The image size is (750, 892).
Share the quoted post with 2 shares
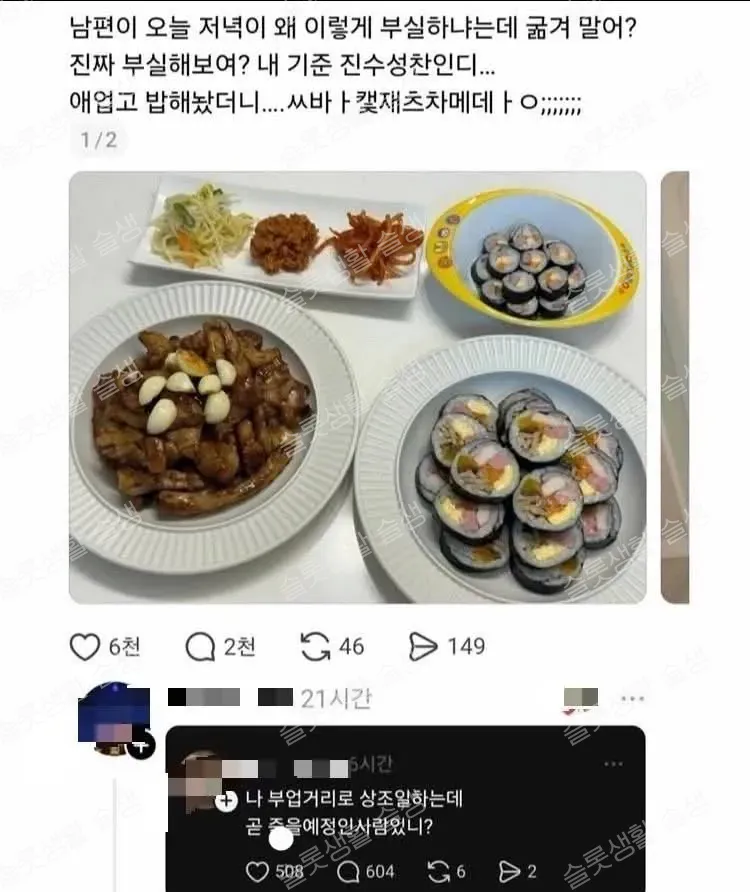click(509, 871)
